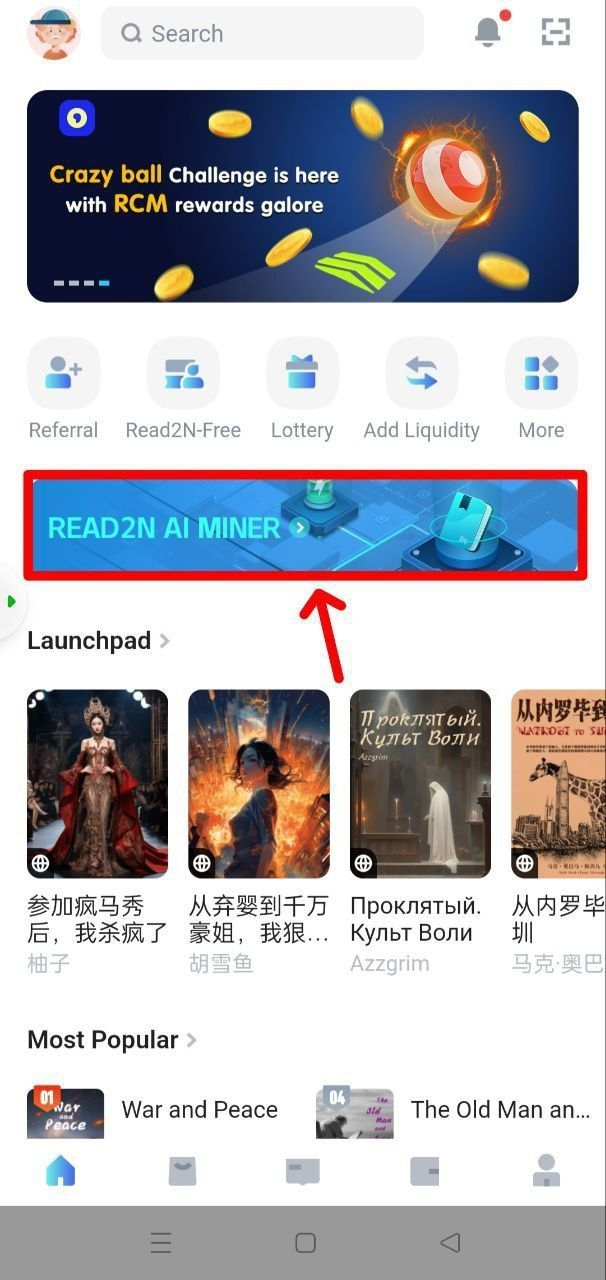Open the notifications bell

[488, 32]
